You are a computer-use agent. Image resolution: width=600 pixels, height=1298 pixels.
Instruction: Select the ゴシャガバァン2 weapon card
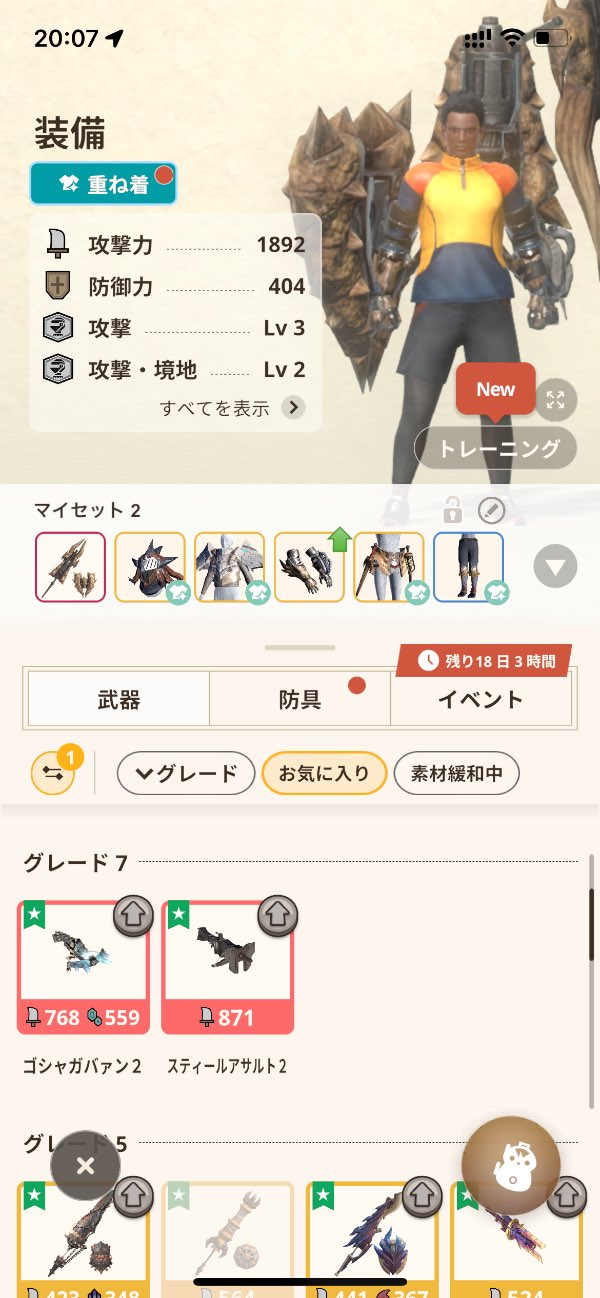tap(84, 967)
